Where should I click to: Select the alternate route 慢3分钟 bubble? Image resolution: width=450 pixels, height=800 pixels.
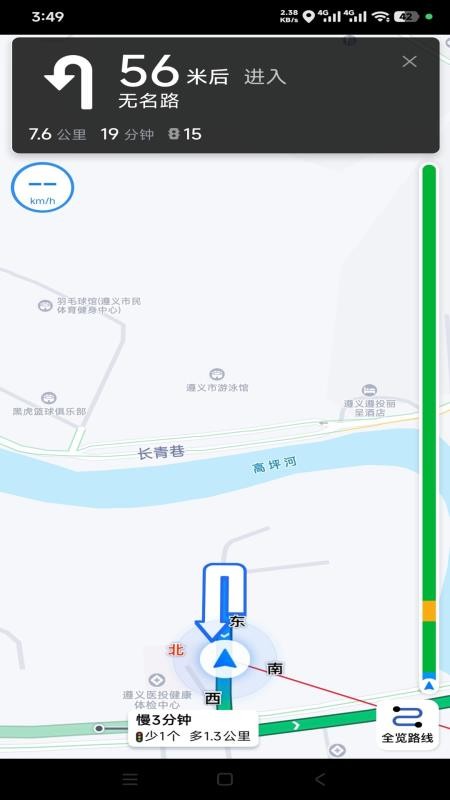click(x=193, y=729)
